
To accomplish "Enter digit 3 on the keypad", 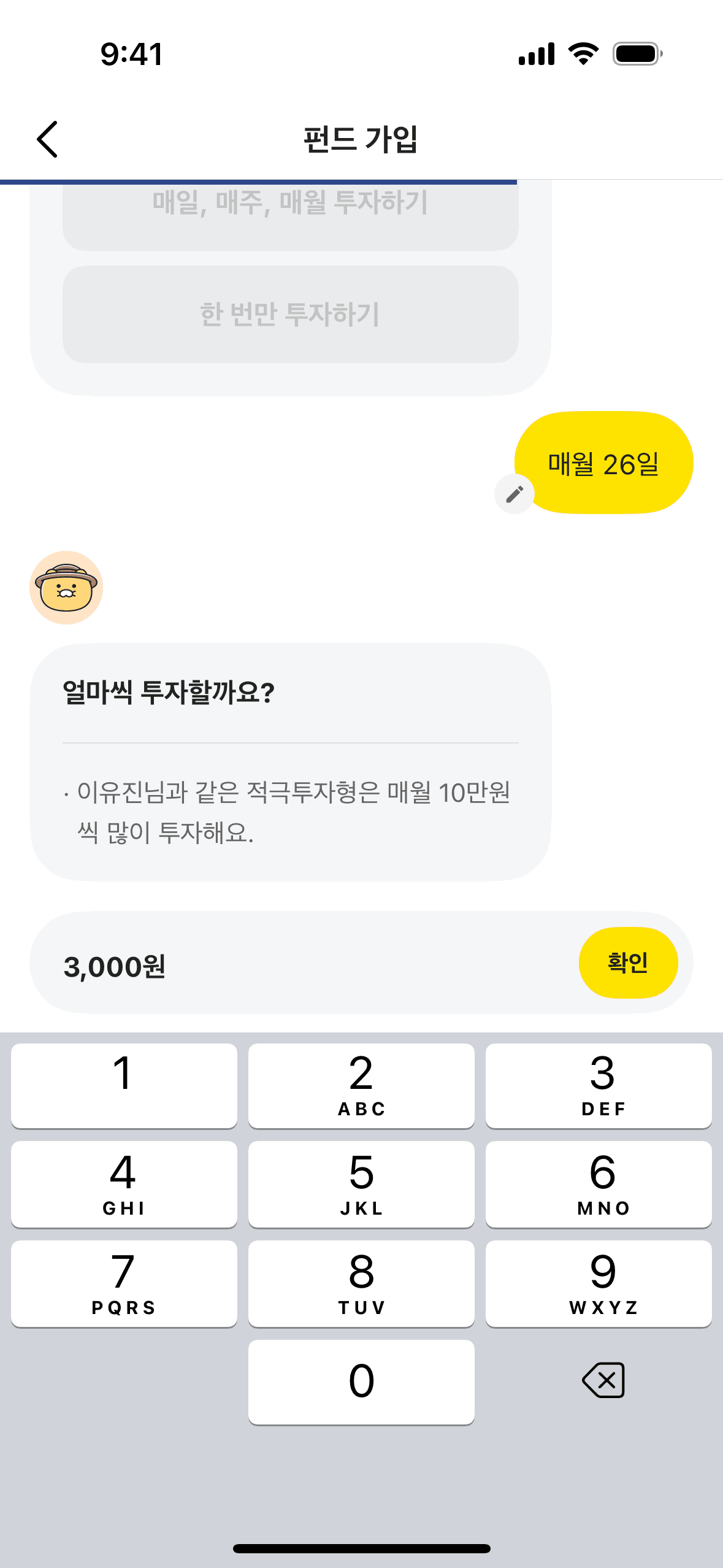I will pos(599,1085).
